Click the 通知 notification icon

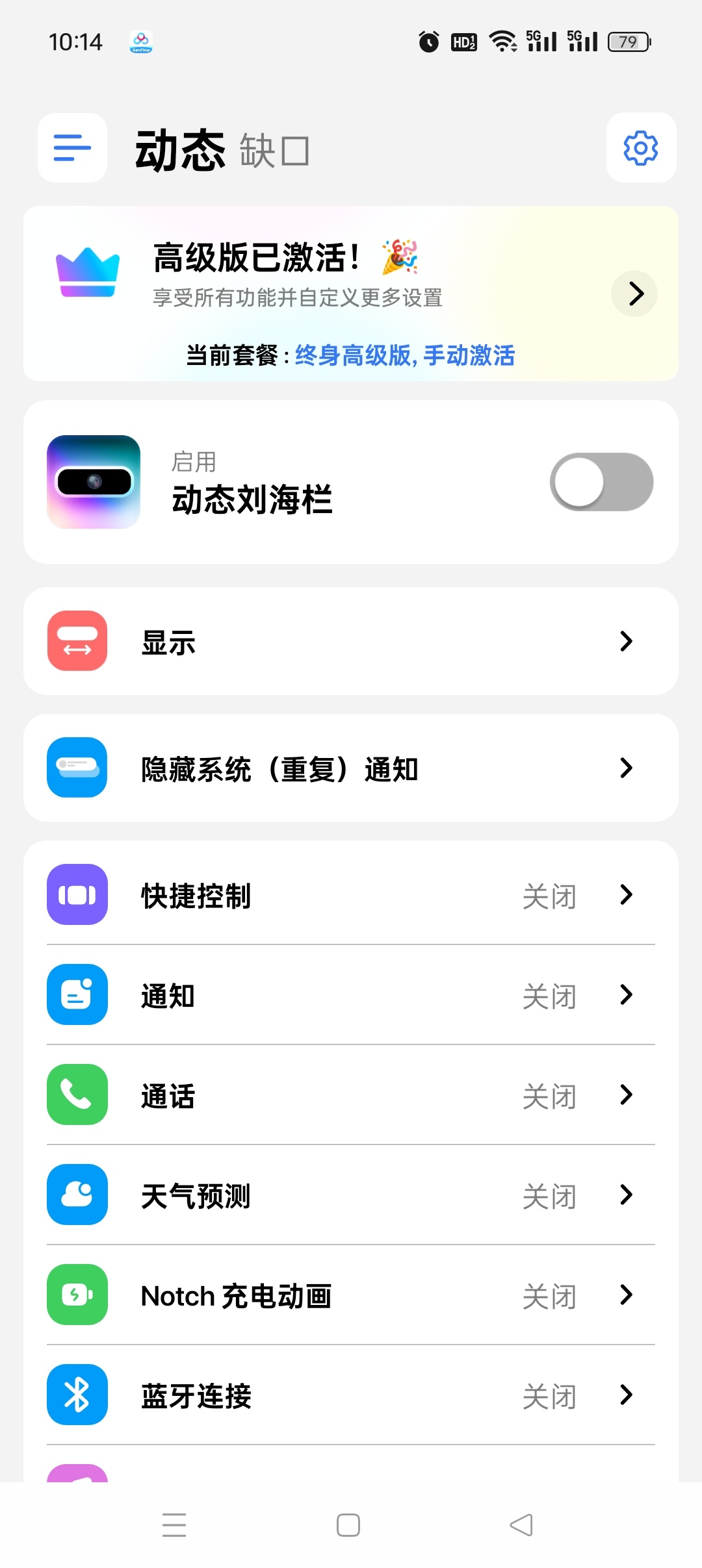pos(76,996)
